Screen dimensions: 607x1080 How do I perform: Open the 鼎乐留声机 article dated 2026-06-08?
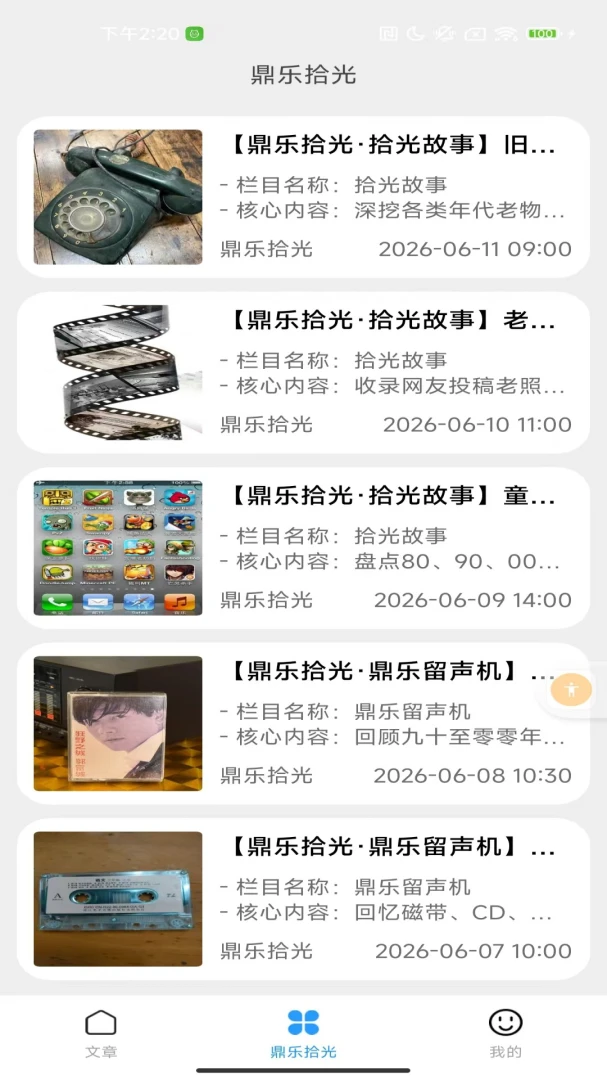(303, 723)
